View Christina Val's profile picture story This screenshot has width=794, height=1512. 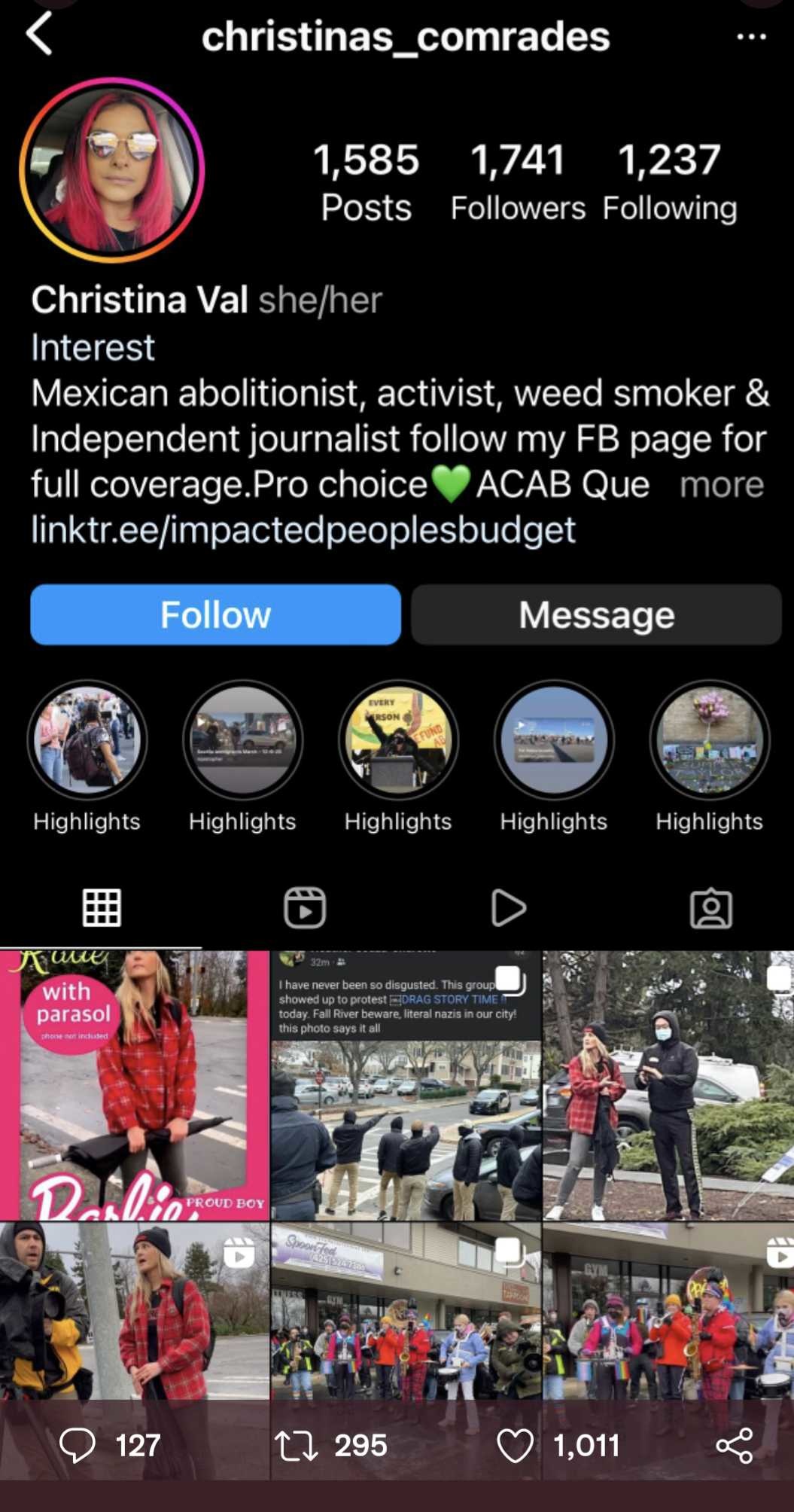coord(112,169)
